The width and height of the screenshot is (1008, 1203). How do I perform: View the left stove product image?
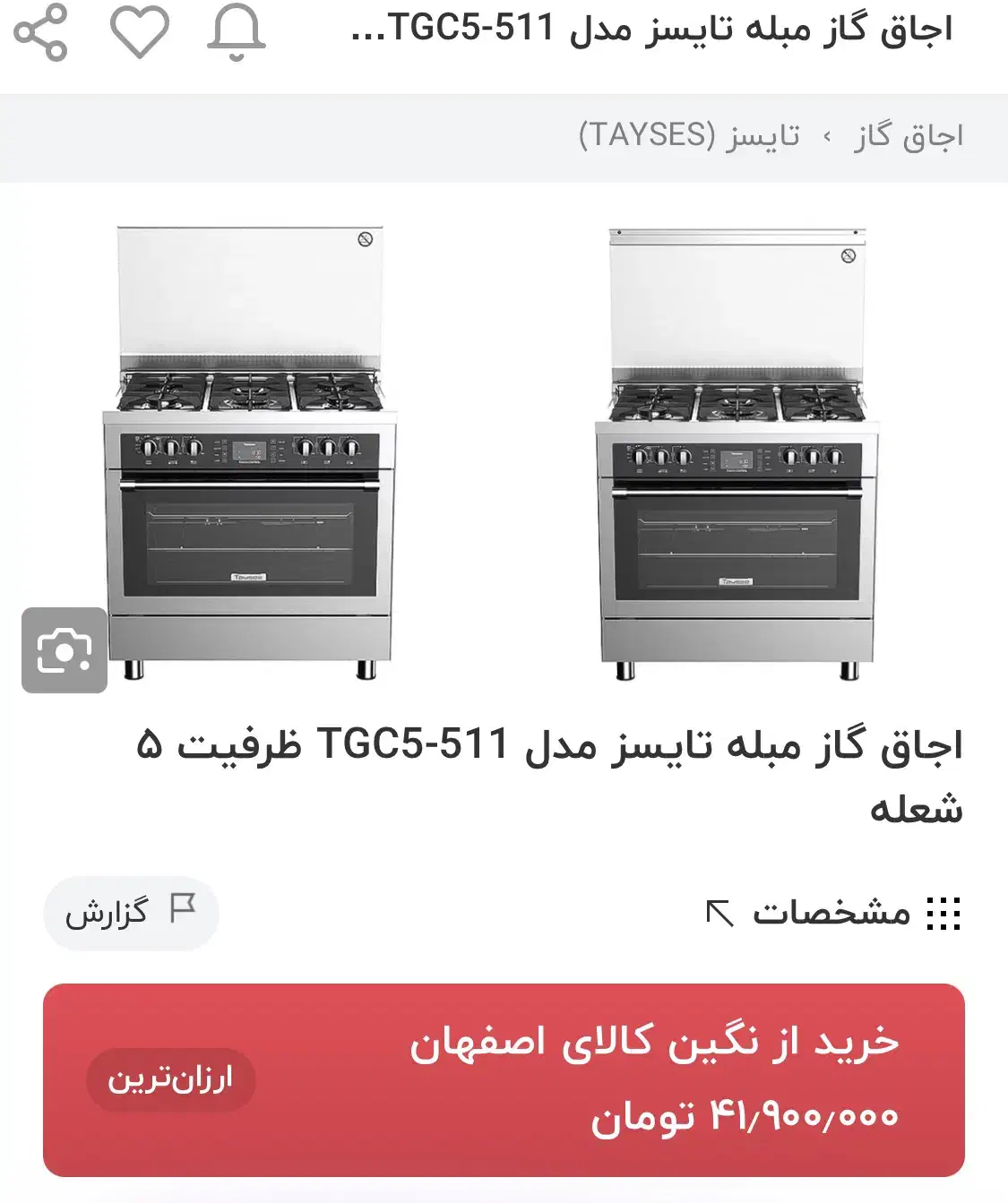click(x=251, y=448)
